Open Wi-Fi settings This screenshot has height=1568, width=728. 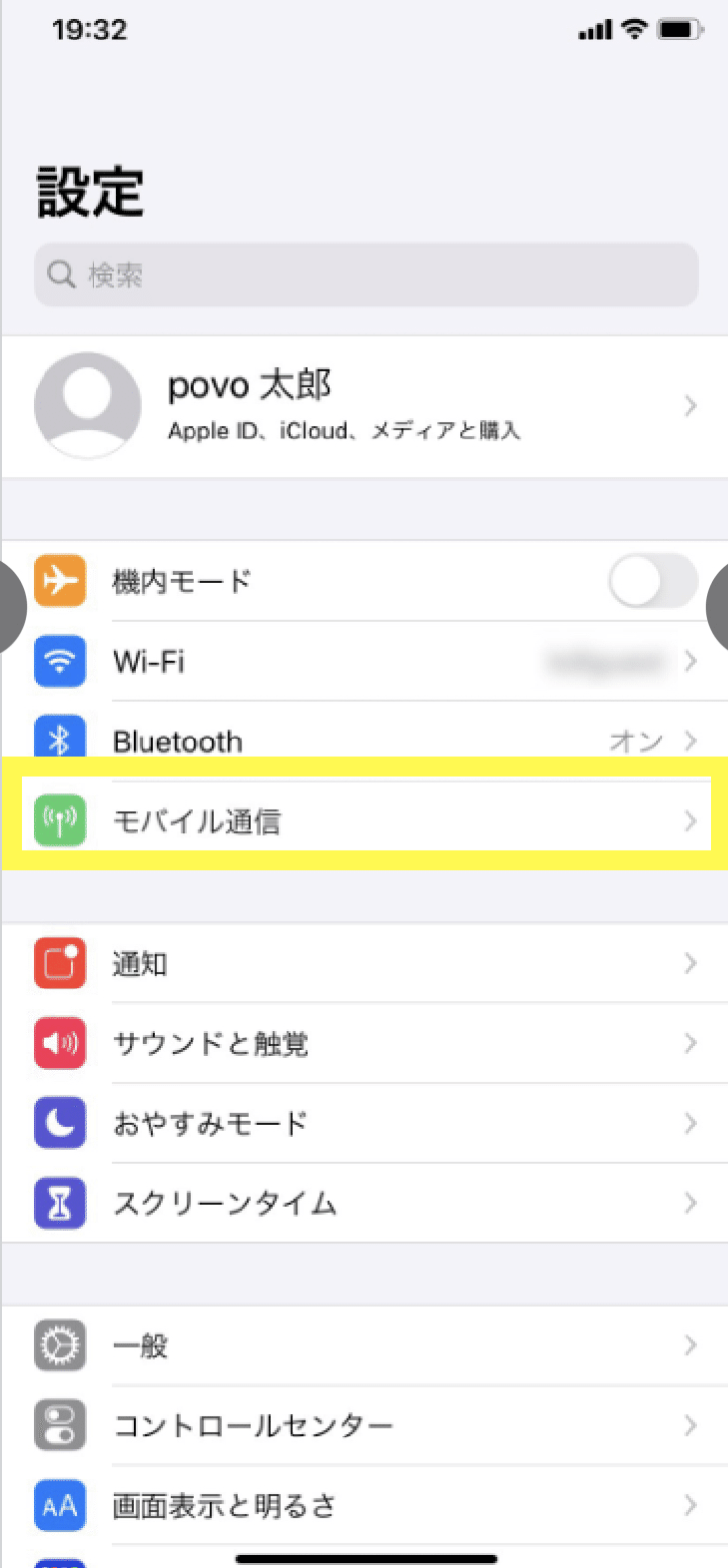tap(364, 661)
